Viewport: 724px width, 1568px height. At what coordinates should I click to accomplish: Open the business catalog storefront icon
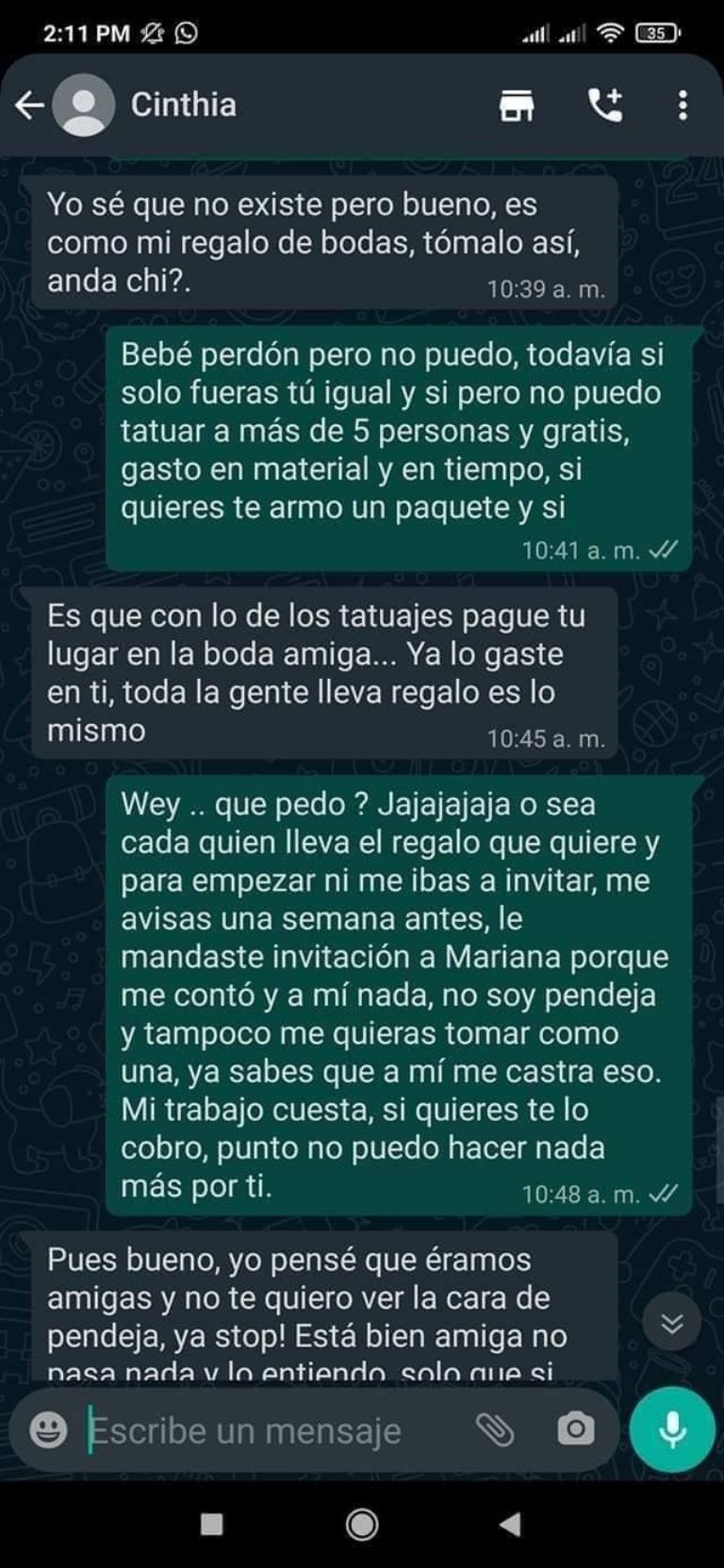pyautogui.click(x=517, y=105)
